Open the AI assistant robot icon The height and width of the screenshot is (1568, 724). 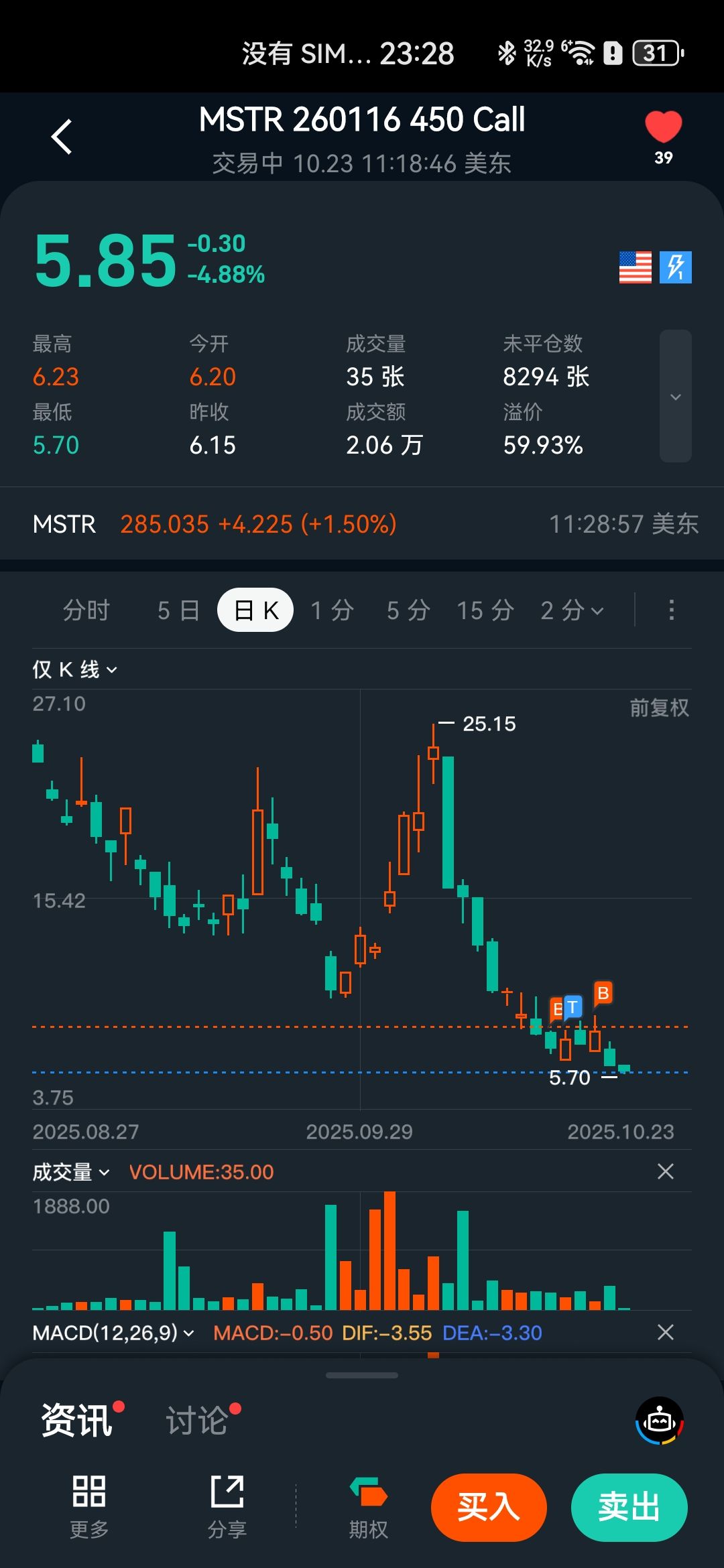click(x=660, y=1421)
